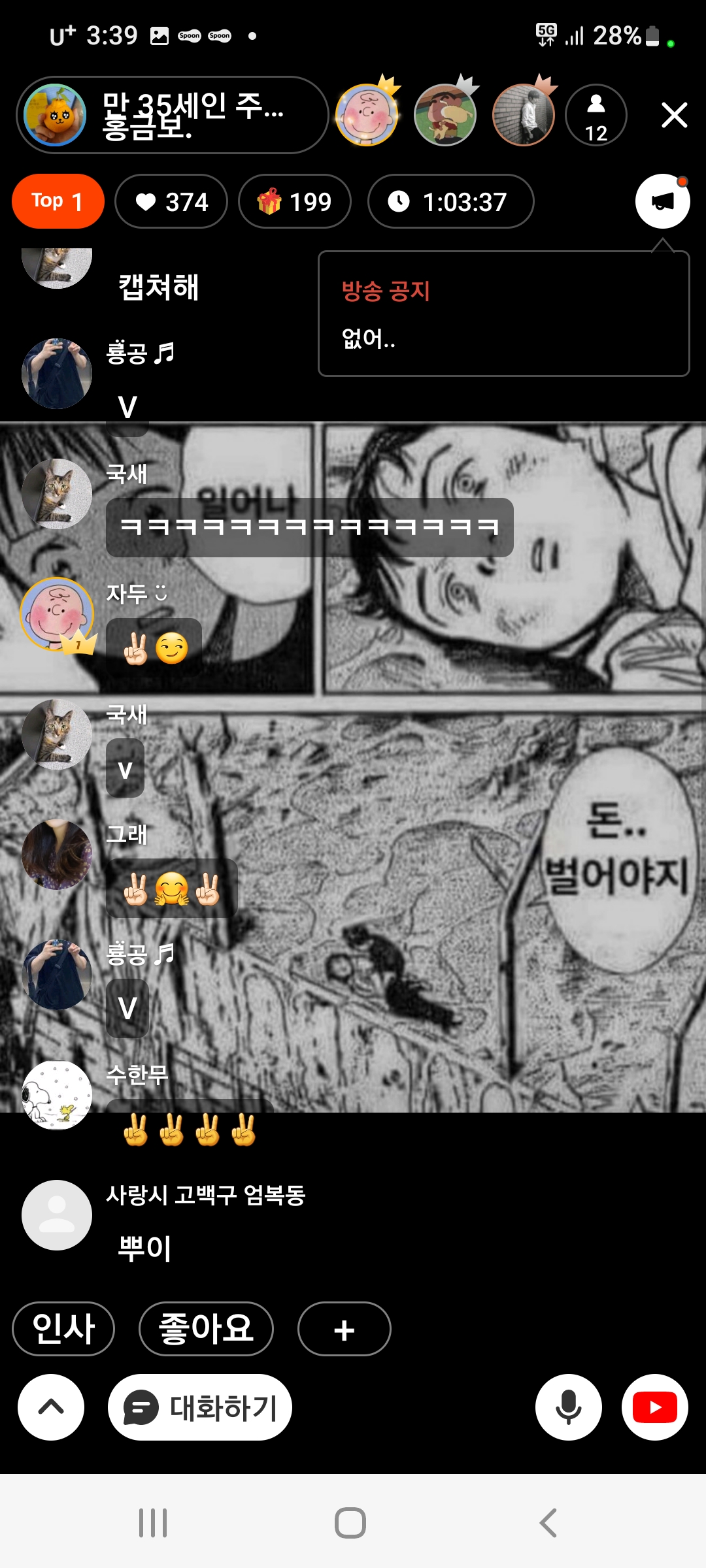Toggle the broadcast notice megaphone

tap(662, 201)
